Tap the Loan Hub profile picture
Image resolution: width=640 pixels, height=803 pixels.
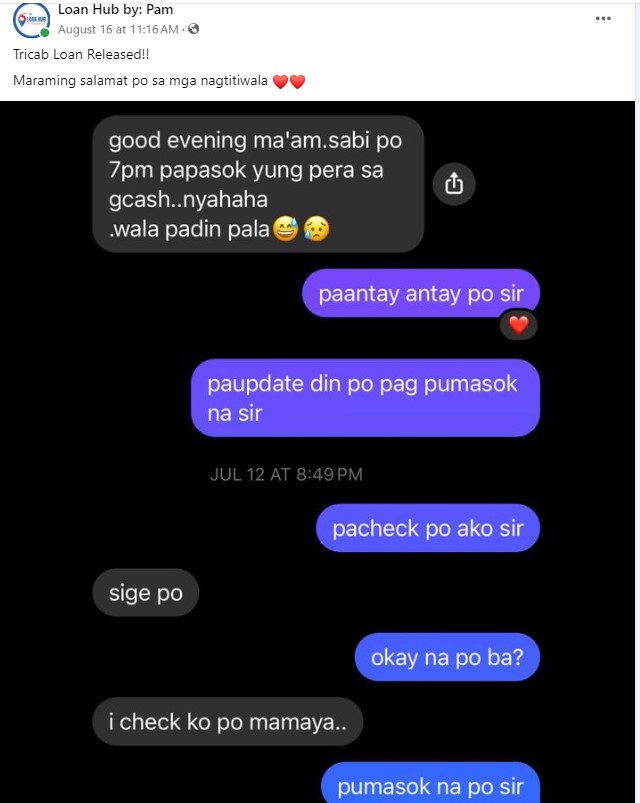(31, 19)
